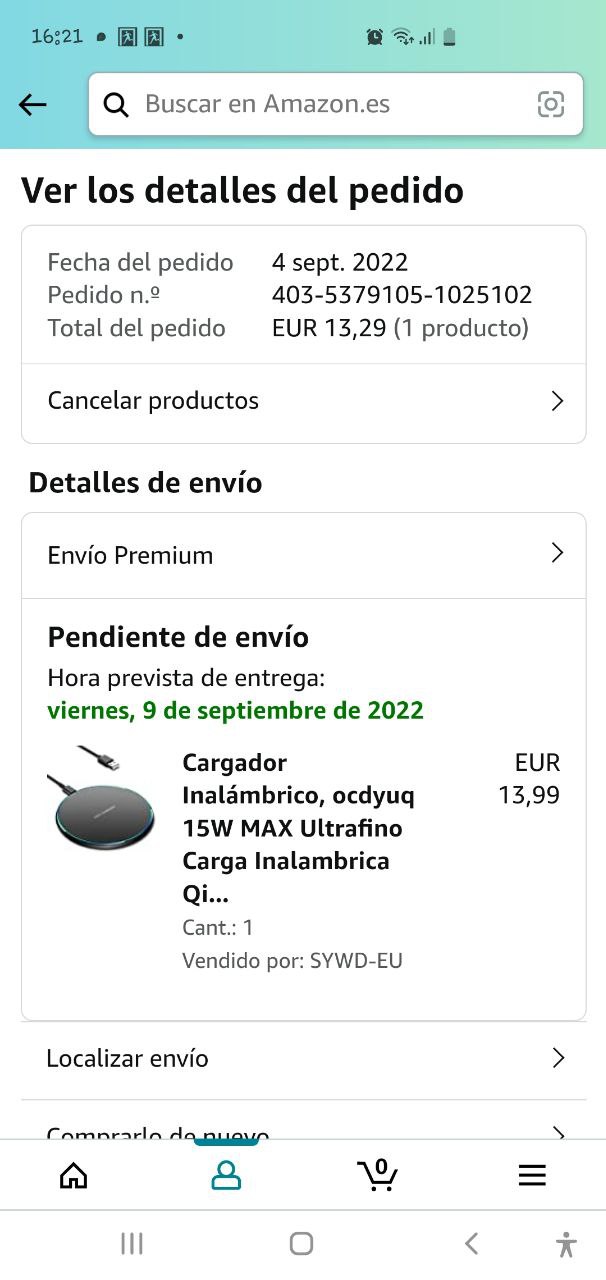
Task: Tap the Buscar en Amazon.es search field
Action: tap(320, 104)
